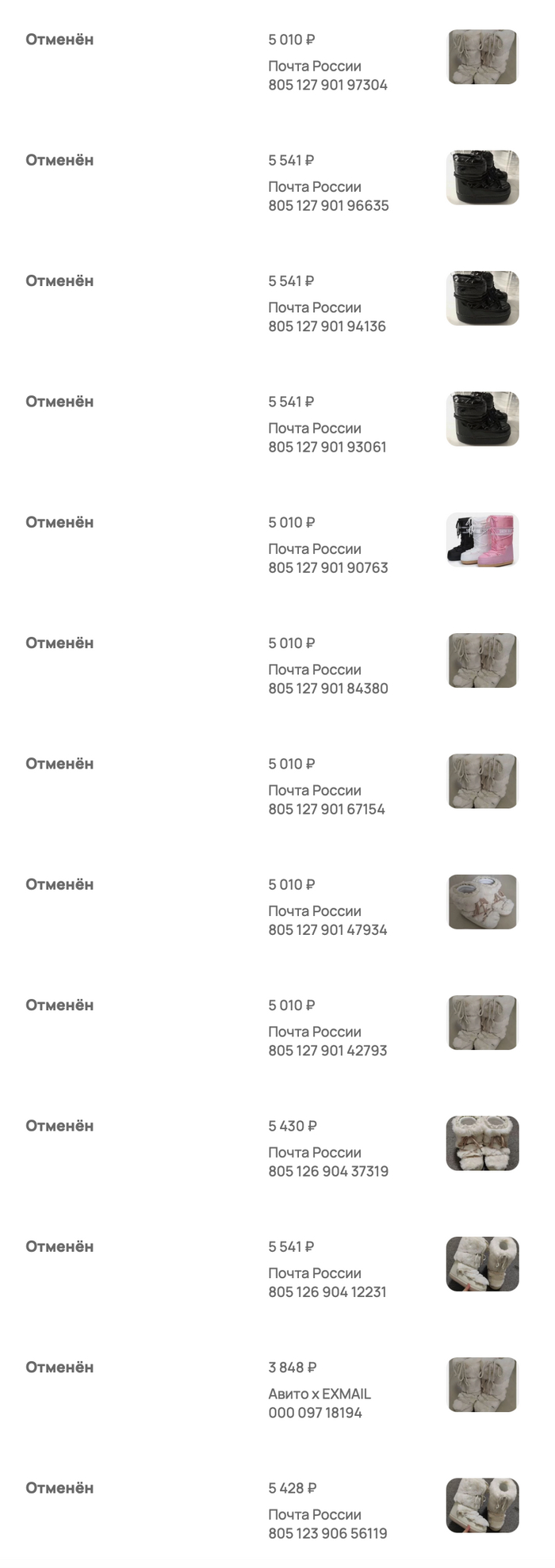
Task: Tap the order 805 127 901 67154
Action: click(326, 809)
